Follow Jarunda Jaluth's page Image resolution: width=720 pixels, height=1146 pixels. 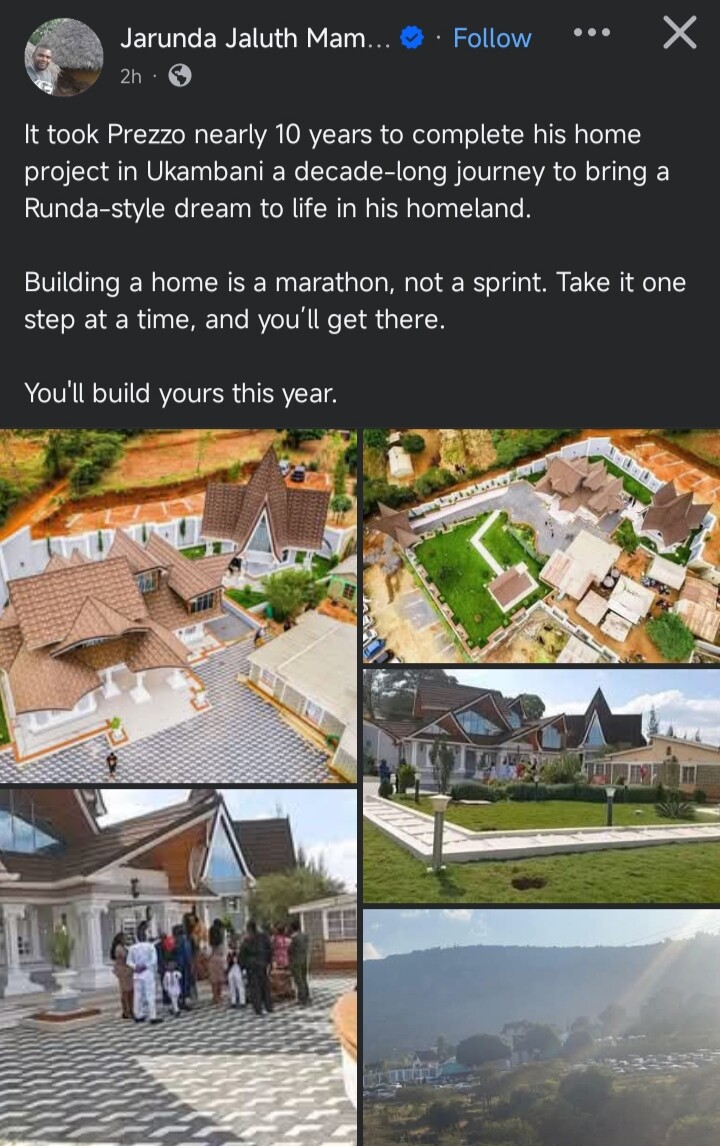coord(492,39)
